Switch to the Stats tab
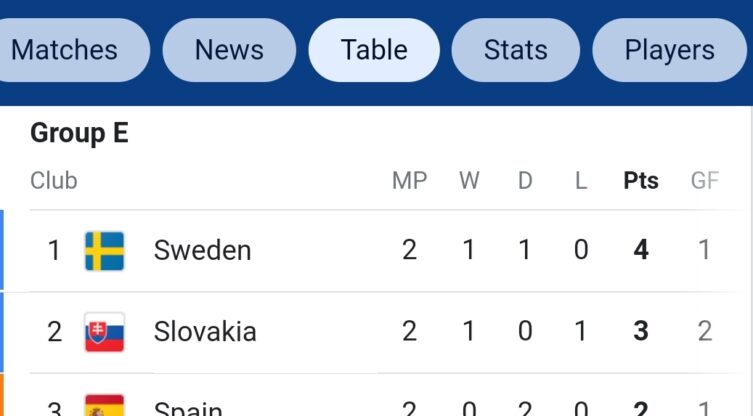Screen dimensions: 753x416 [x=515, y=50]
